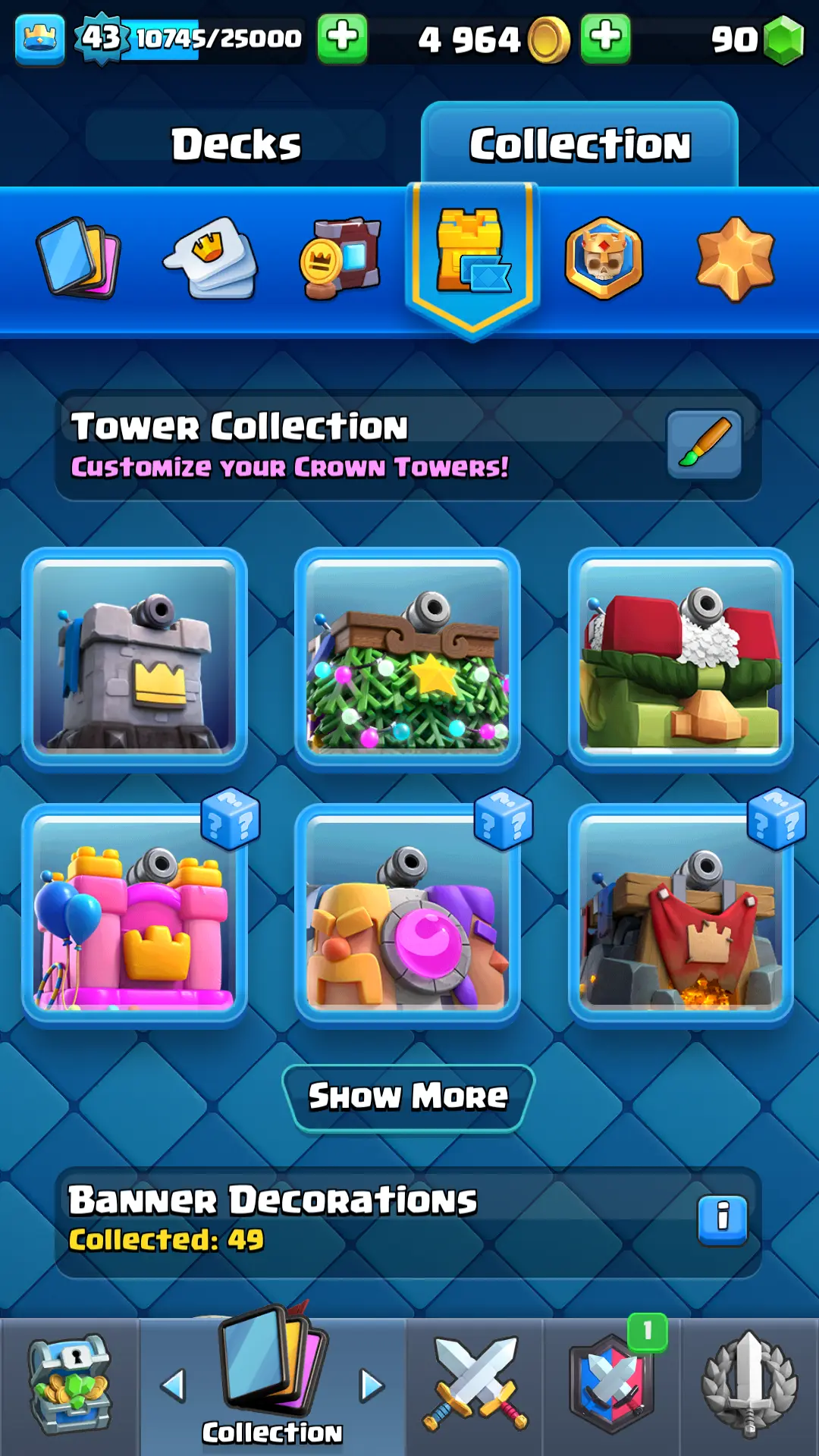
Task: Select the Christmas tree tower skin
Action: (x=408, y=657)
